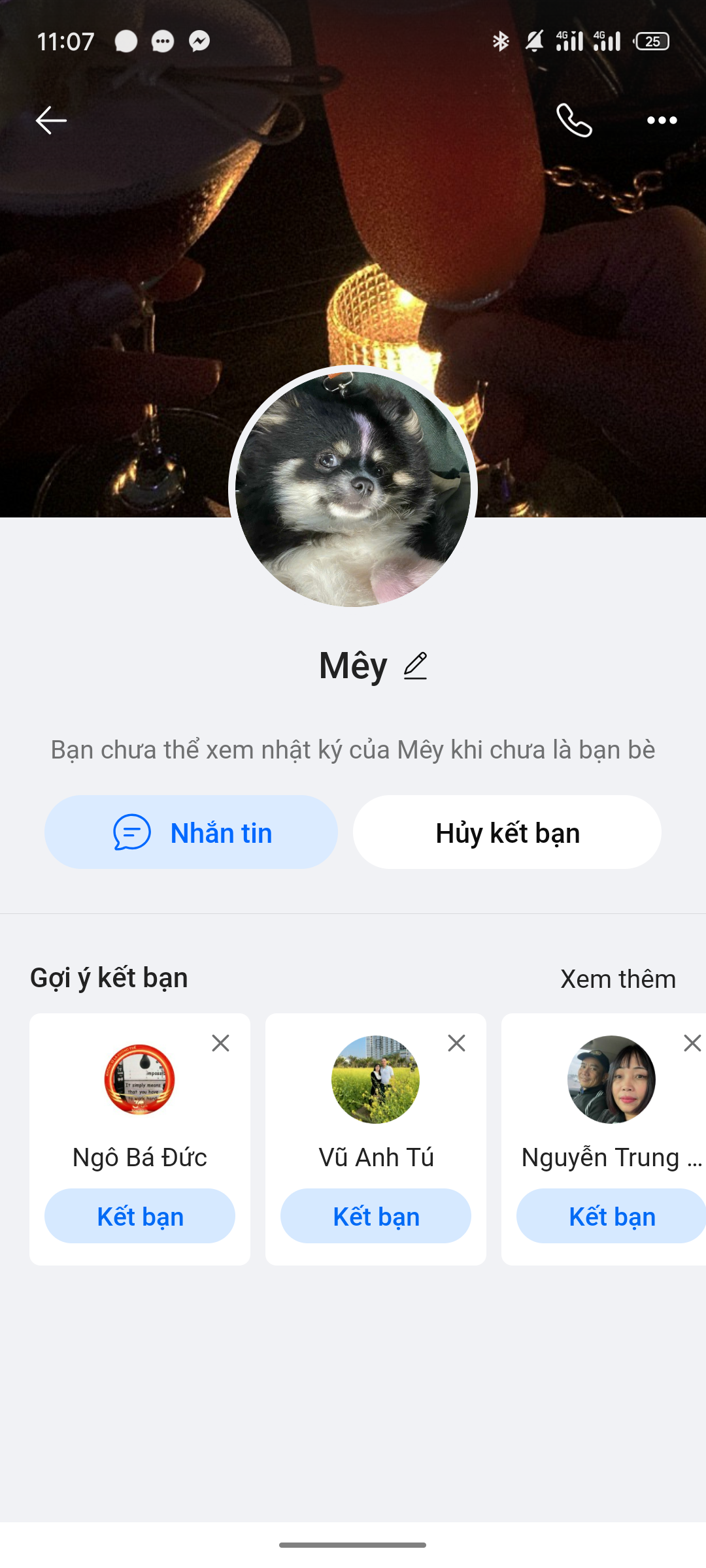Edit Mêy's display name with pencil icon
Screen dimensions: 706x1568
coord(415,666)
